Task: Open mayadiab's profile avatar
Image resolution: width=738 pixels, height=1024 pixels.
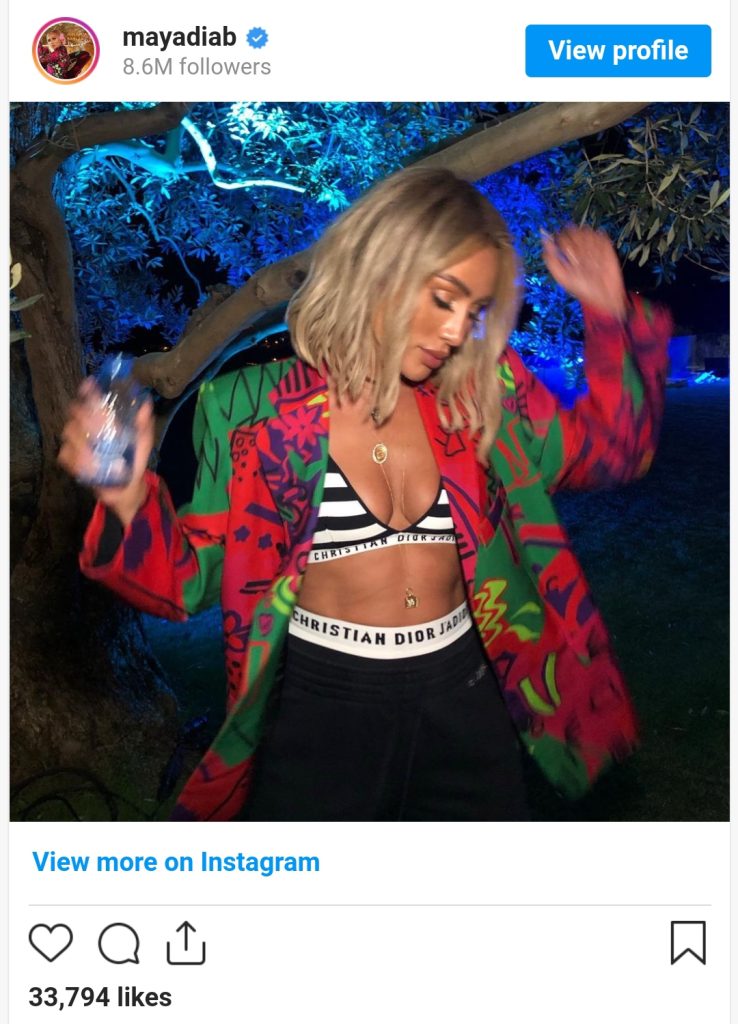Action: [66, 51]
